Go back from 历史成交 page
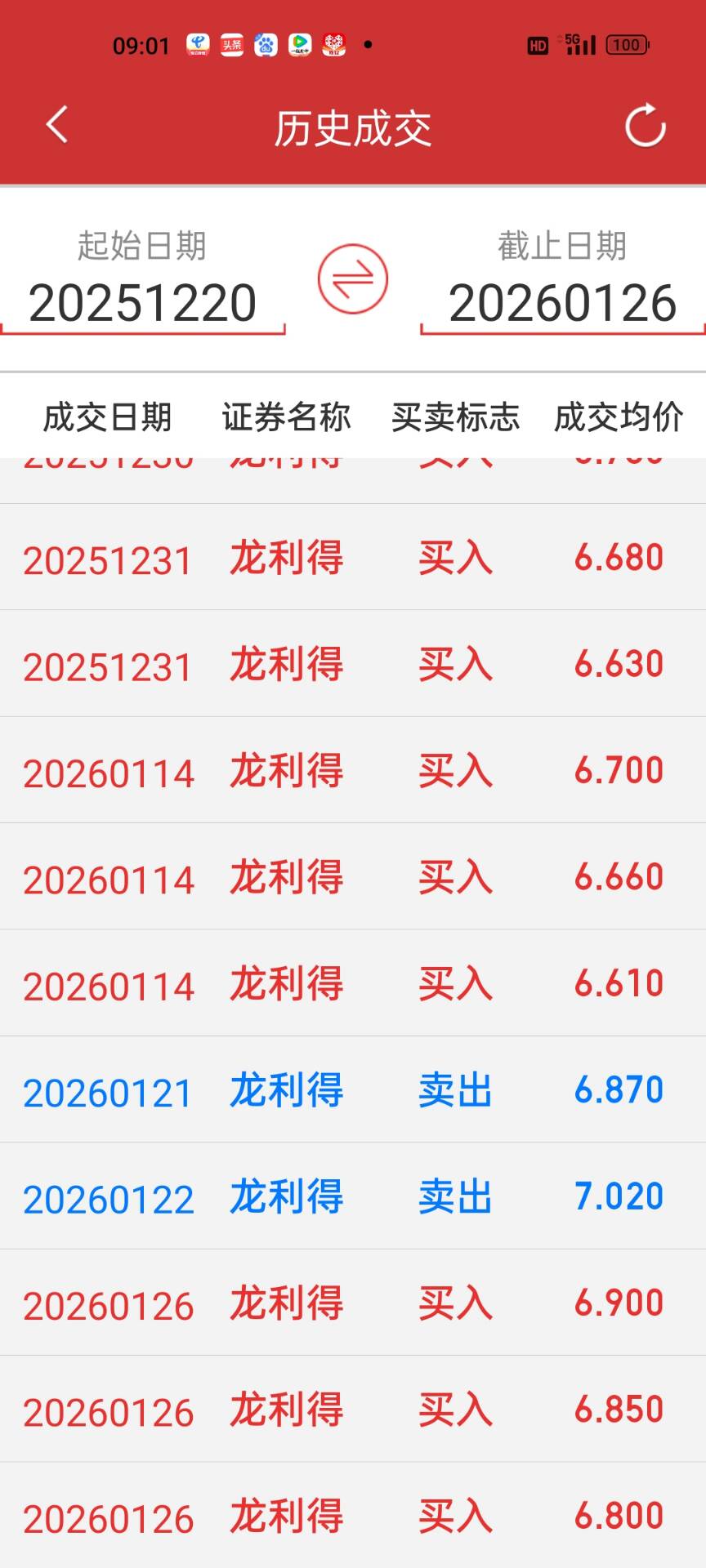706x1568 pixels. (x=56, y=126)
